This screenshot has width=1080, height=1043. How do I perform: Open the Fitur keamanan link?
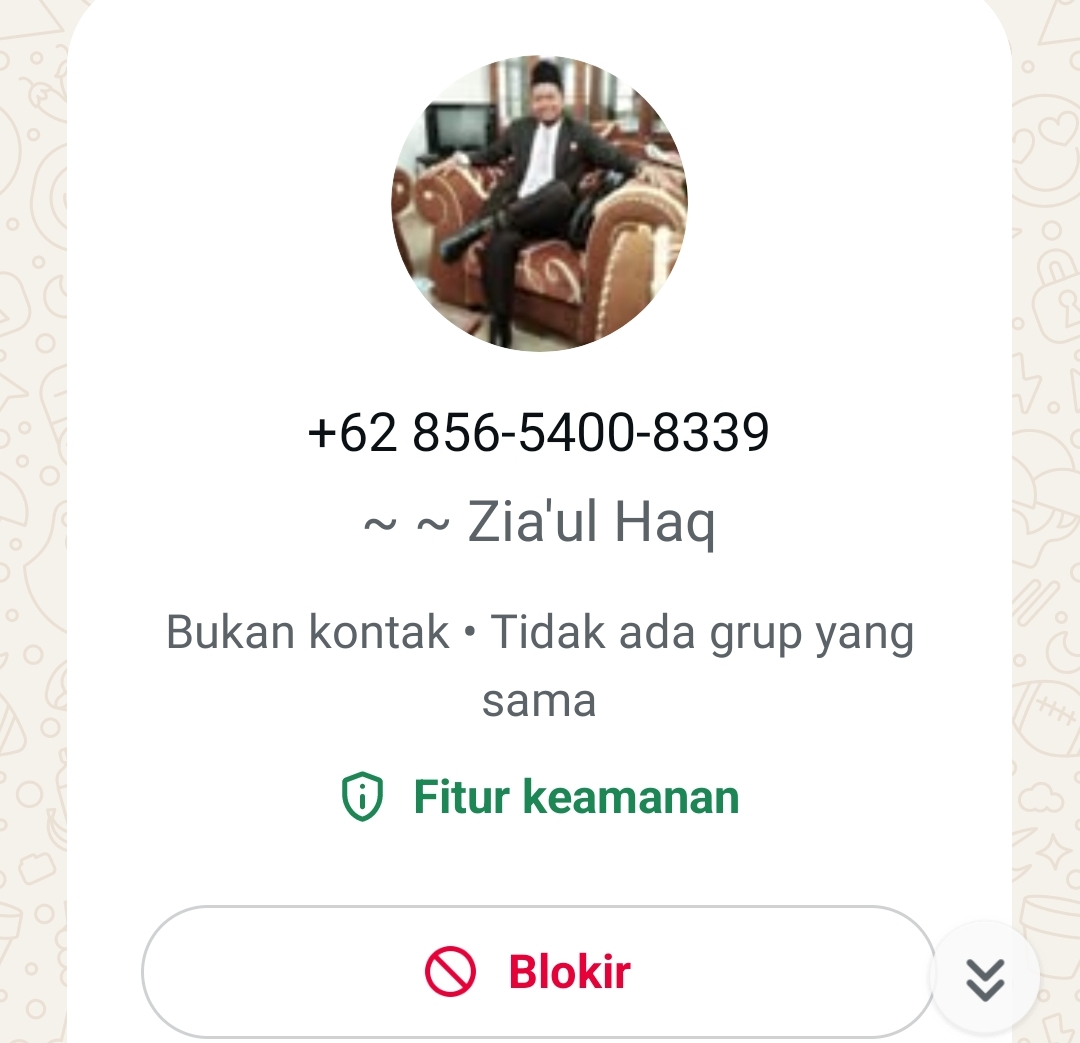click(x=541, y=797)
